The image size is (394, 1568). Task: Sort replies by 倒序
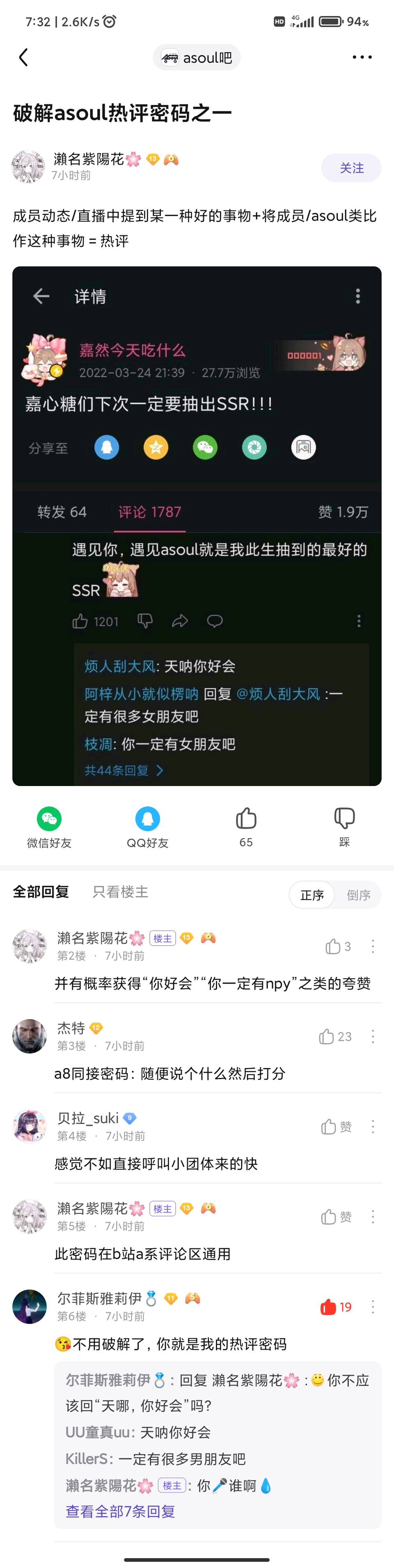tap(358, 895)
